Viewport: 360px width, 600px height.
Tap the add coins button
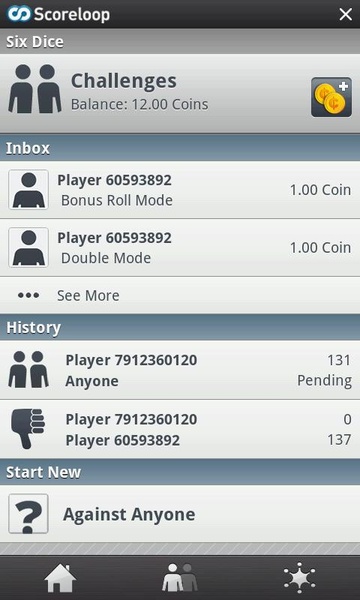click(331, 97)
